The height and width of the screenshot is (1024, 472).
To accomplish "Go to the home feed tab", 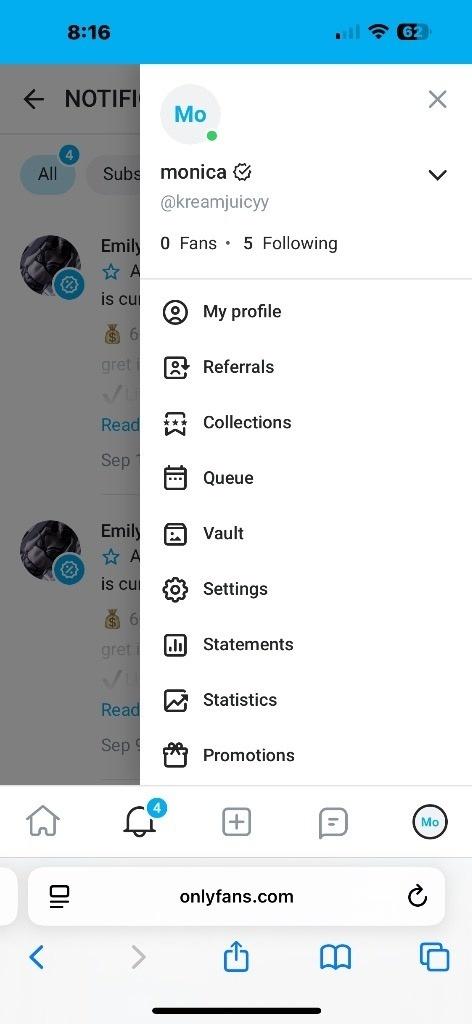I will point(42,822).
